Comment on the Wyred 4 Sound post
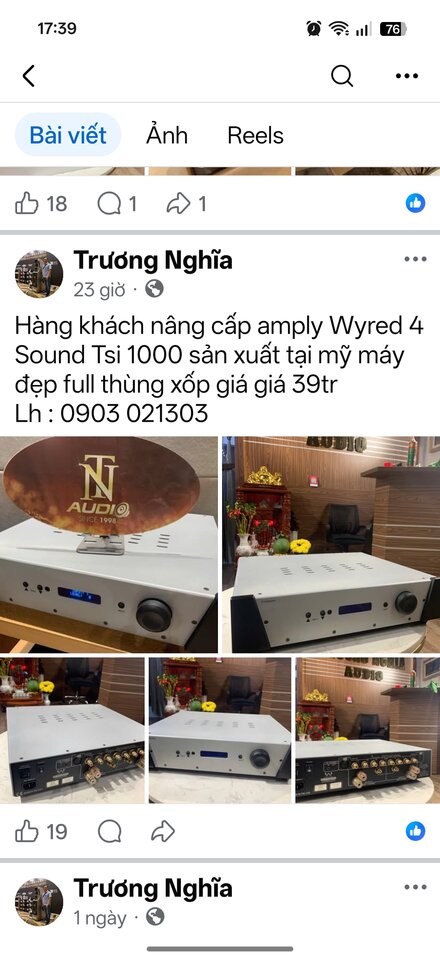 [110, 831]
